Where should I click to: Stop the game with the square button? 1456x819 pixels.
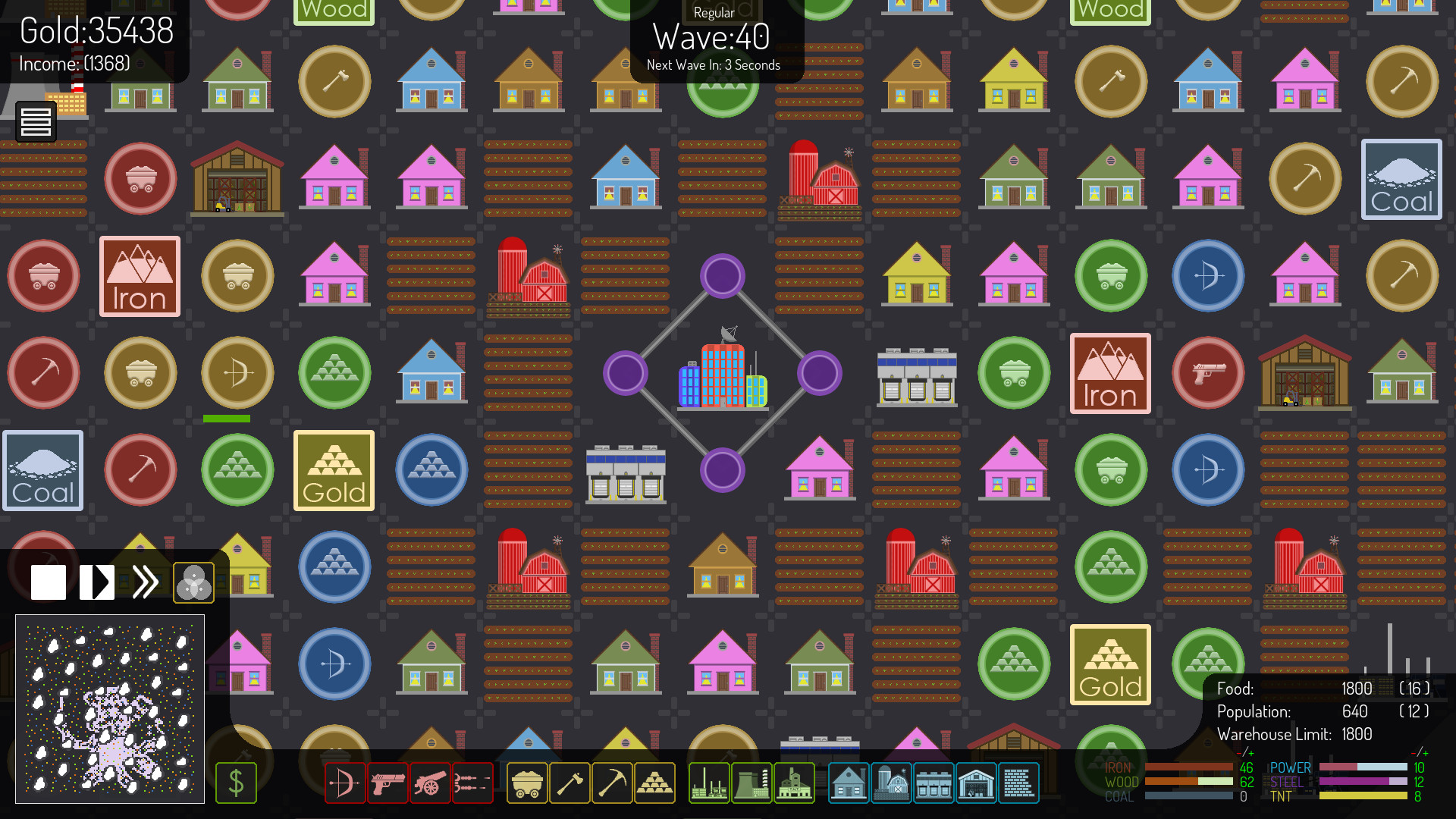49,582
